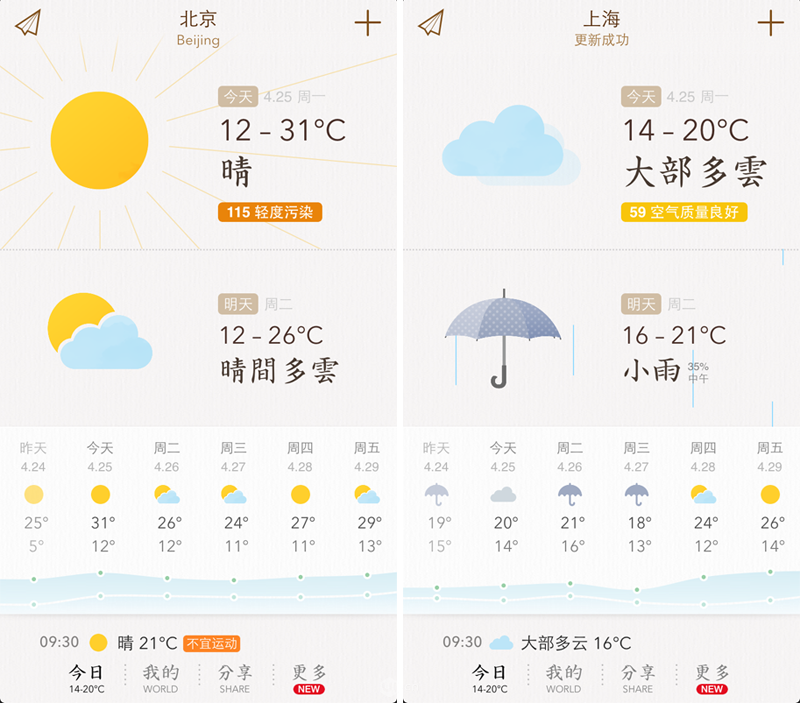Viewport: 800px width, 703px height.
Task: Open 今日 tab on the Beijing screen
Action: [85, 678]
